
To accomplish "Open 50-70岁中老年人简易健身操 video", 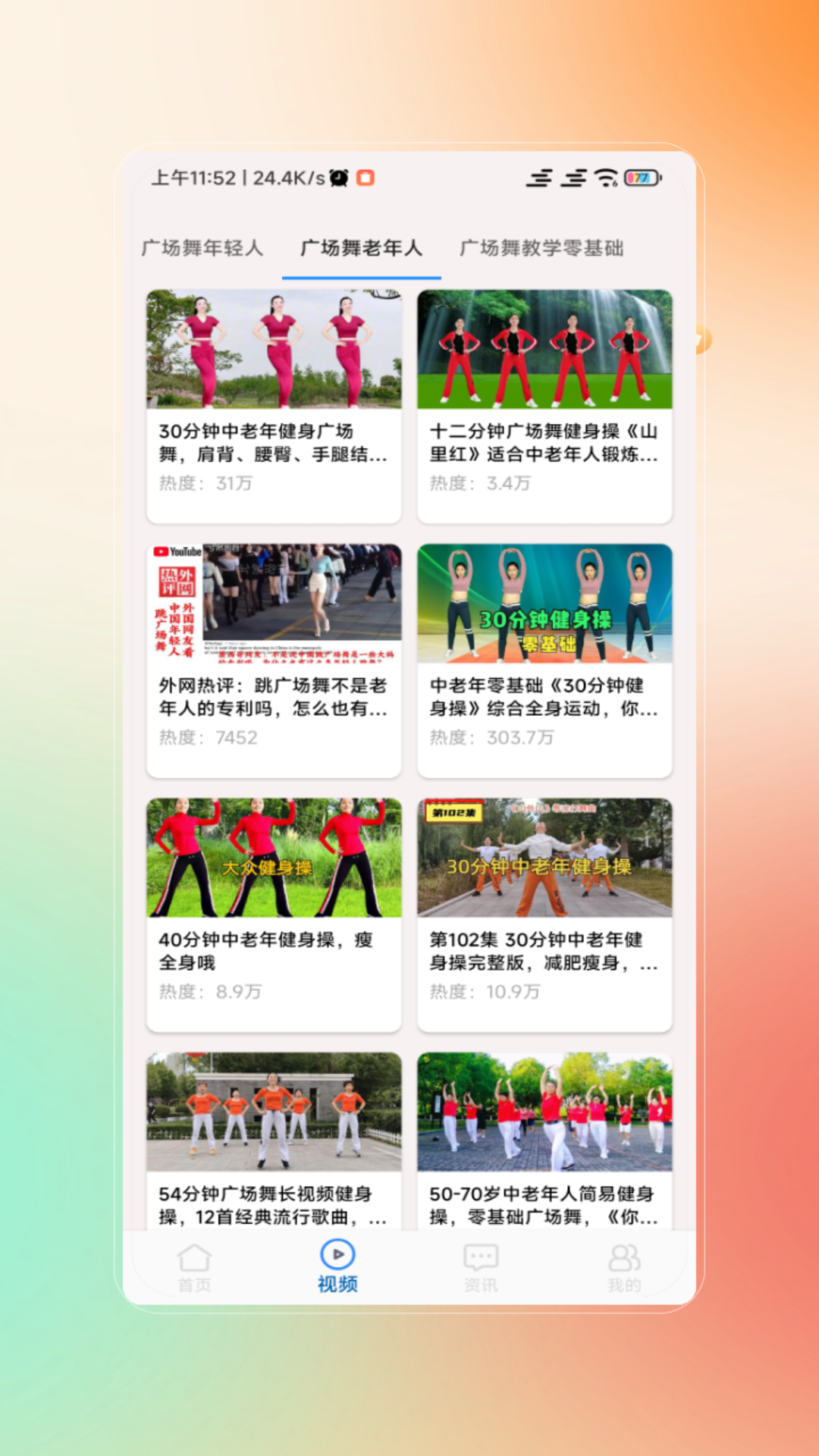I will pyautogui.click(x=544, y=1137).
